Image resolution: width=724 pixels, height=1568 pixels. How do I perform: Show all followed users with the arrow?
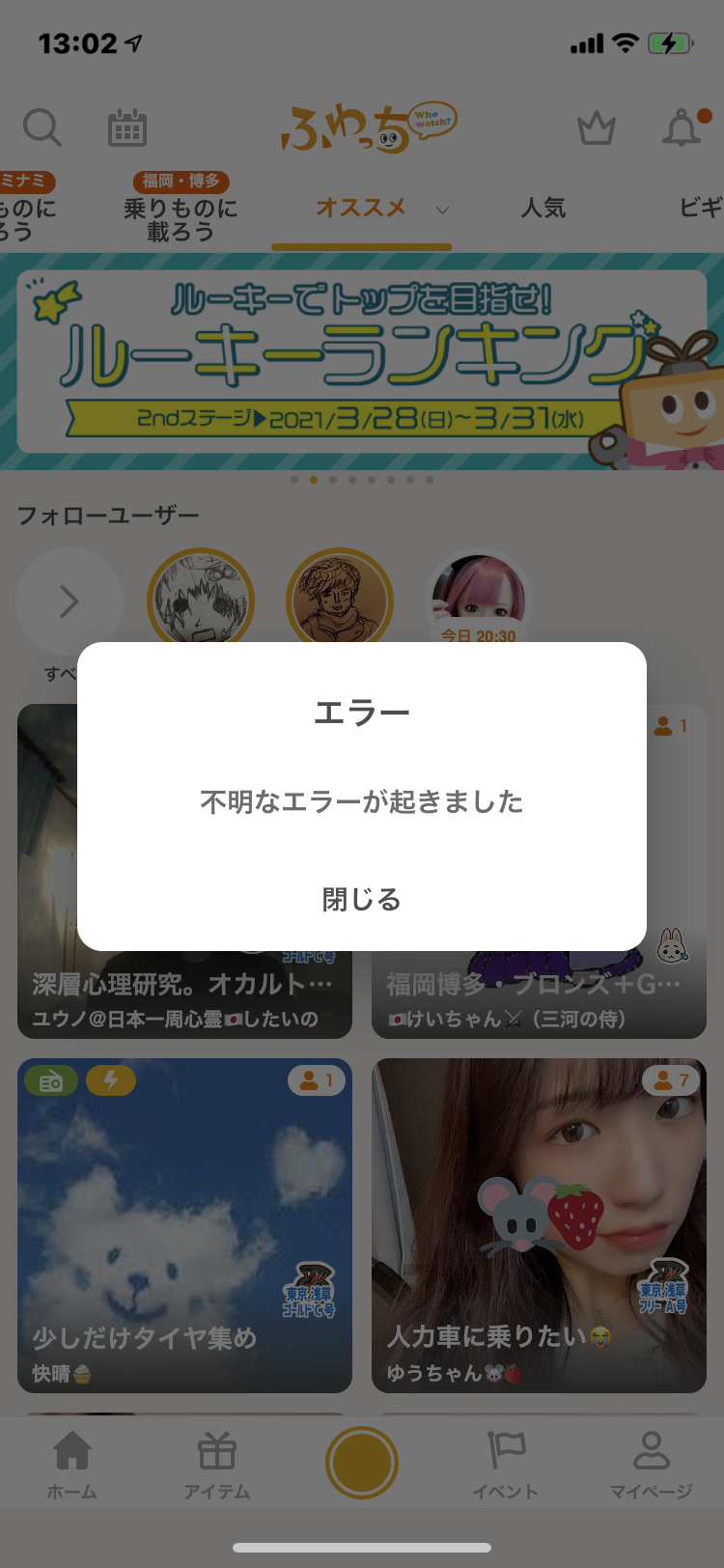click(69, 602)
